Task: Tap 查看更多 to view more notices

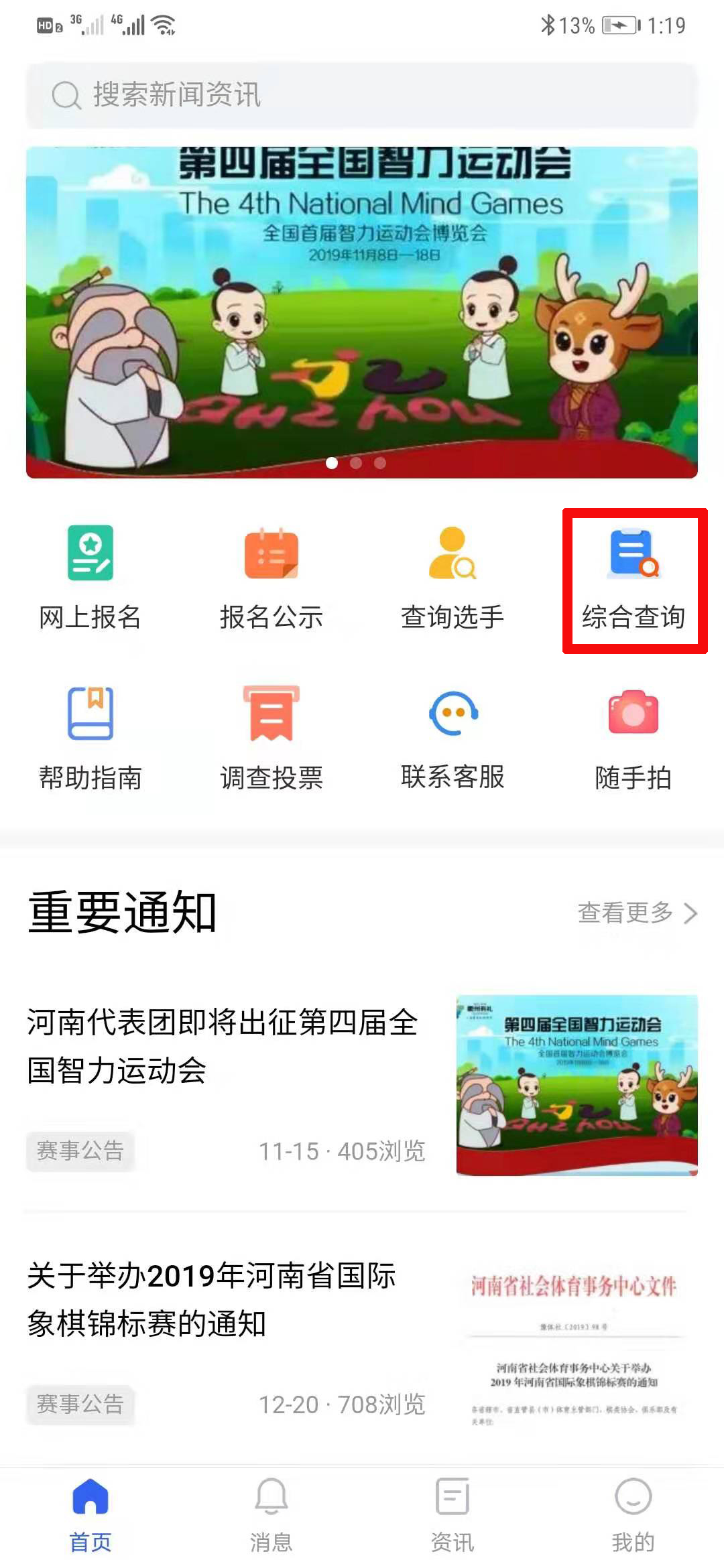Action: (637, 913)
